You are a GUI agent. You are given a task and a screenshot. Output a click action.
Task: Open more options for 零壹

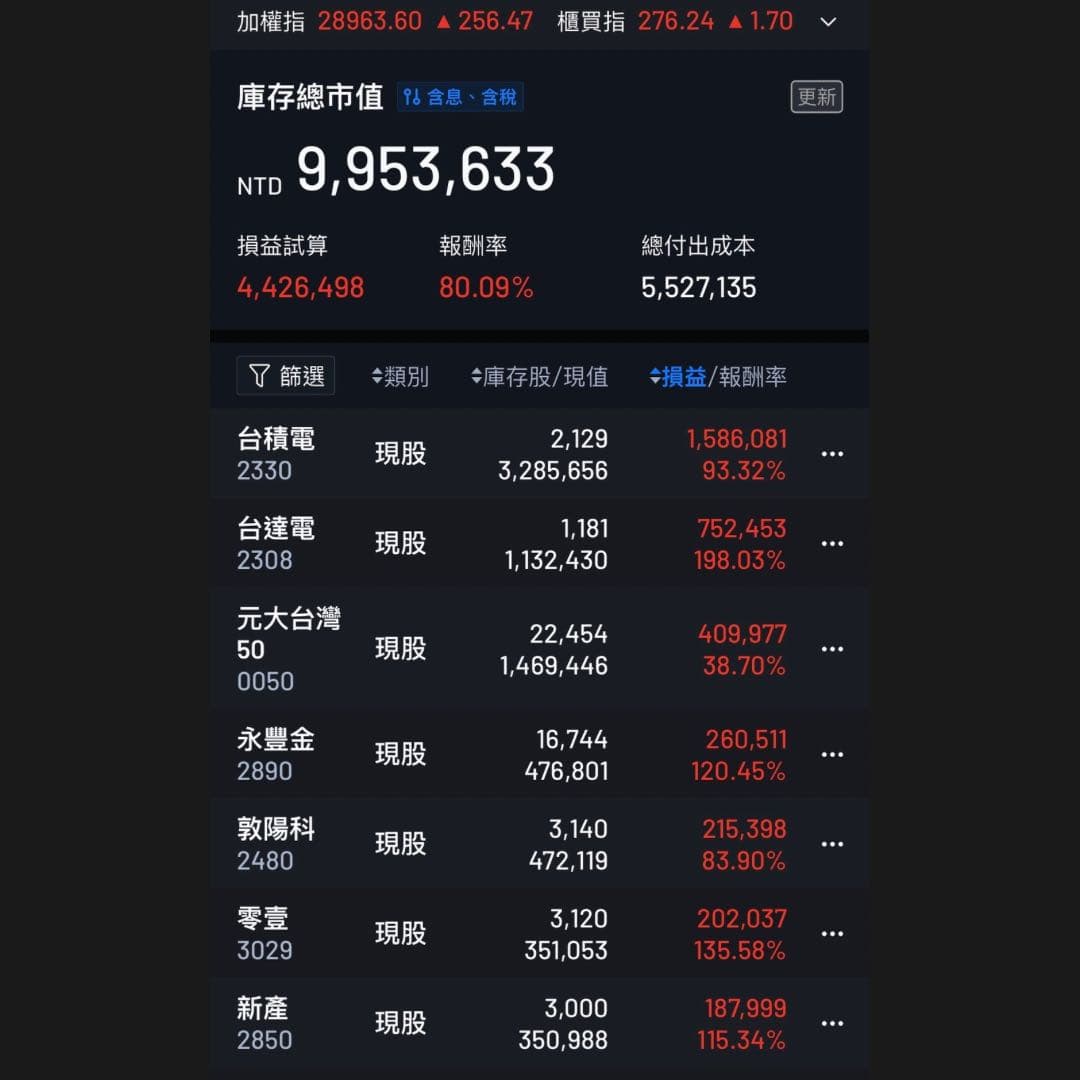click(x=832, y=934)
